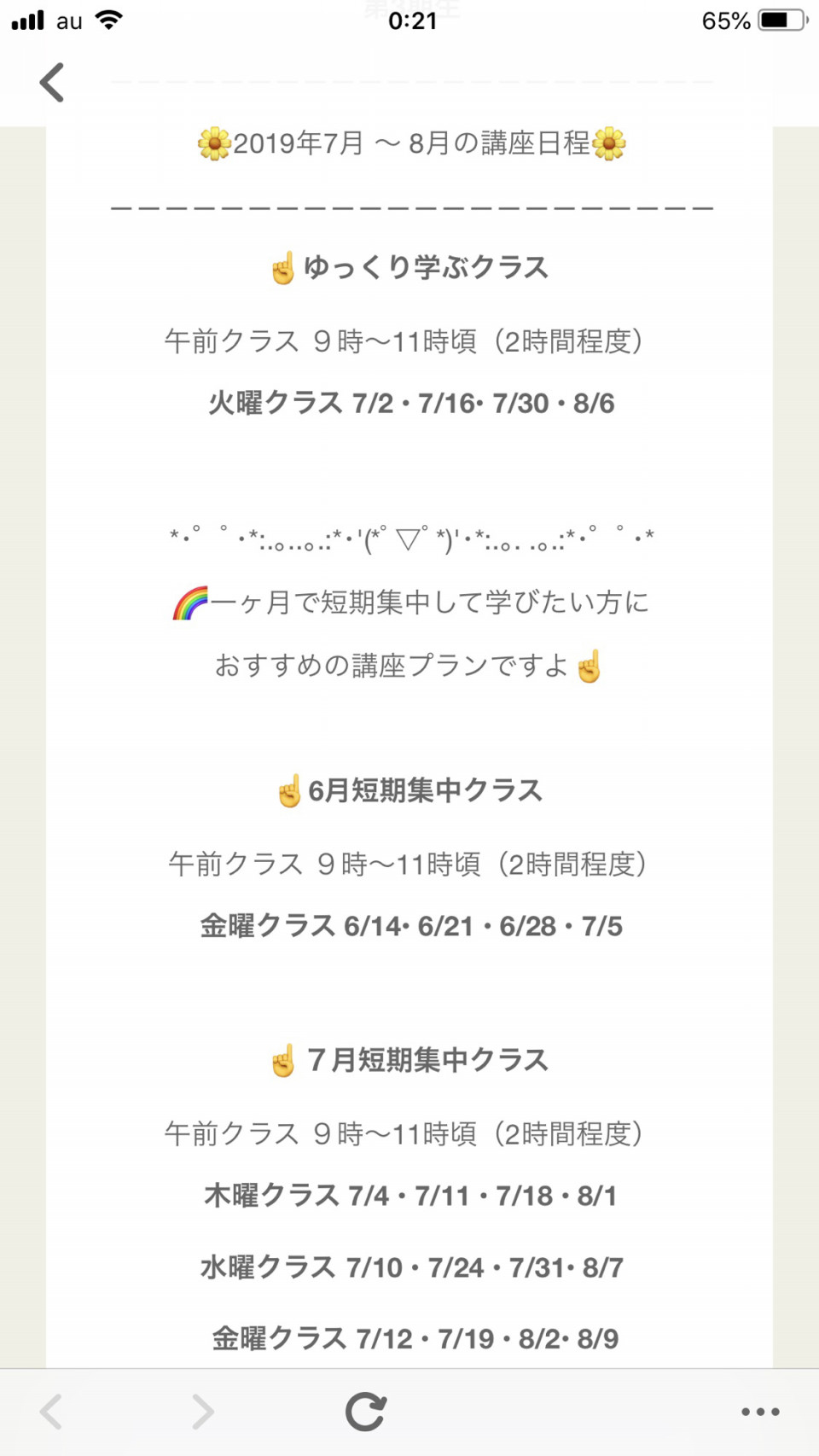Open the three-dot more options menu
This screenshot has height=1456, width=819.
(x=760, y=1412)
